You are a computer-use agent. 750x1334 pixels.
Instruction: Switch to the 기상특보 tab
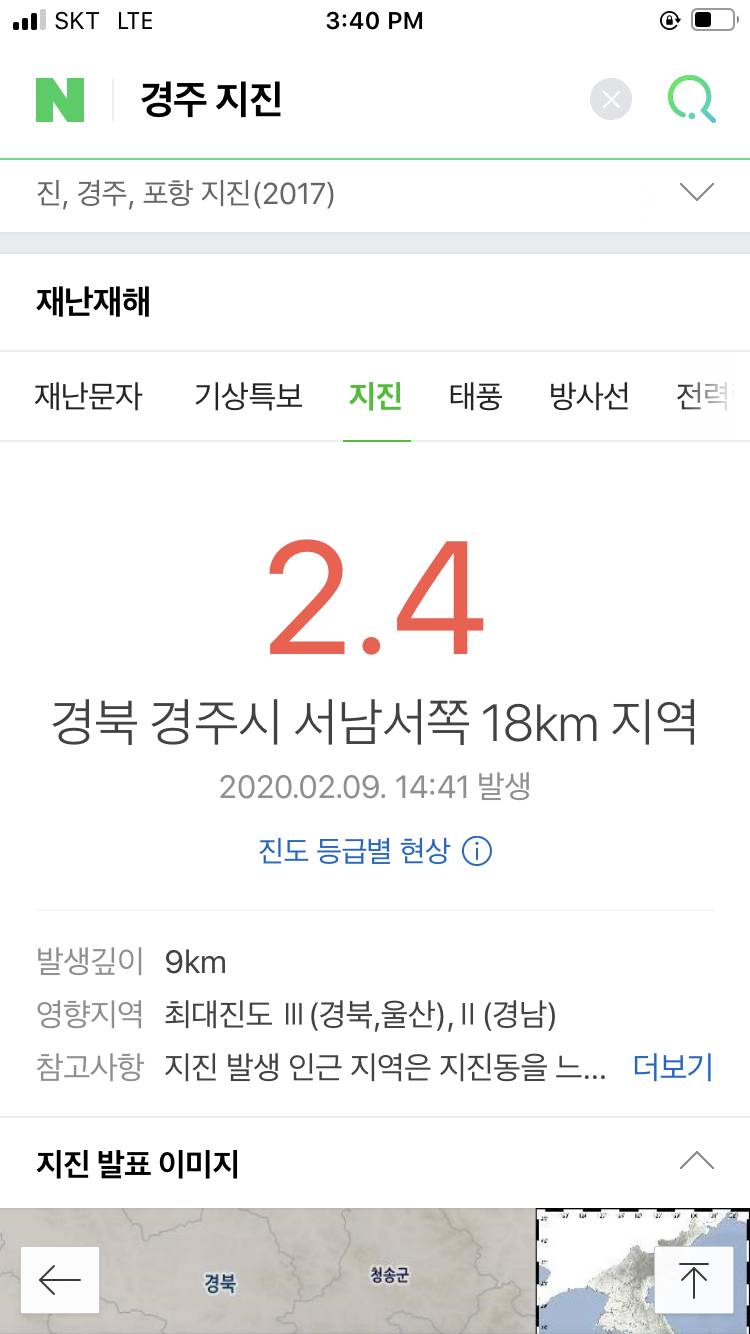pyautogui.click(x=248, y=397)
